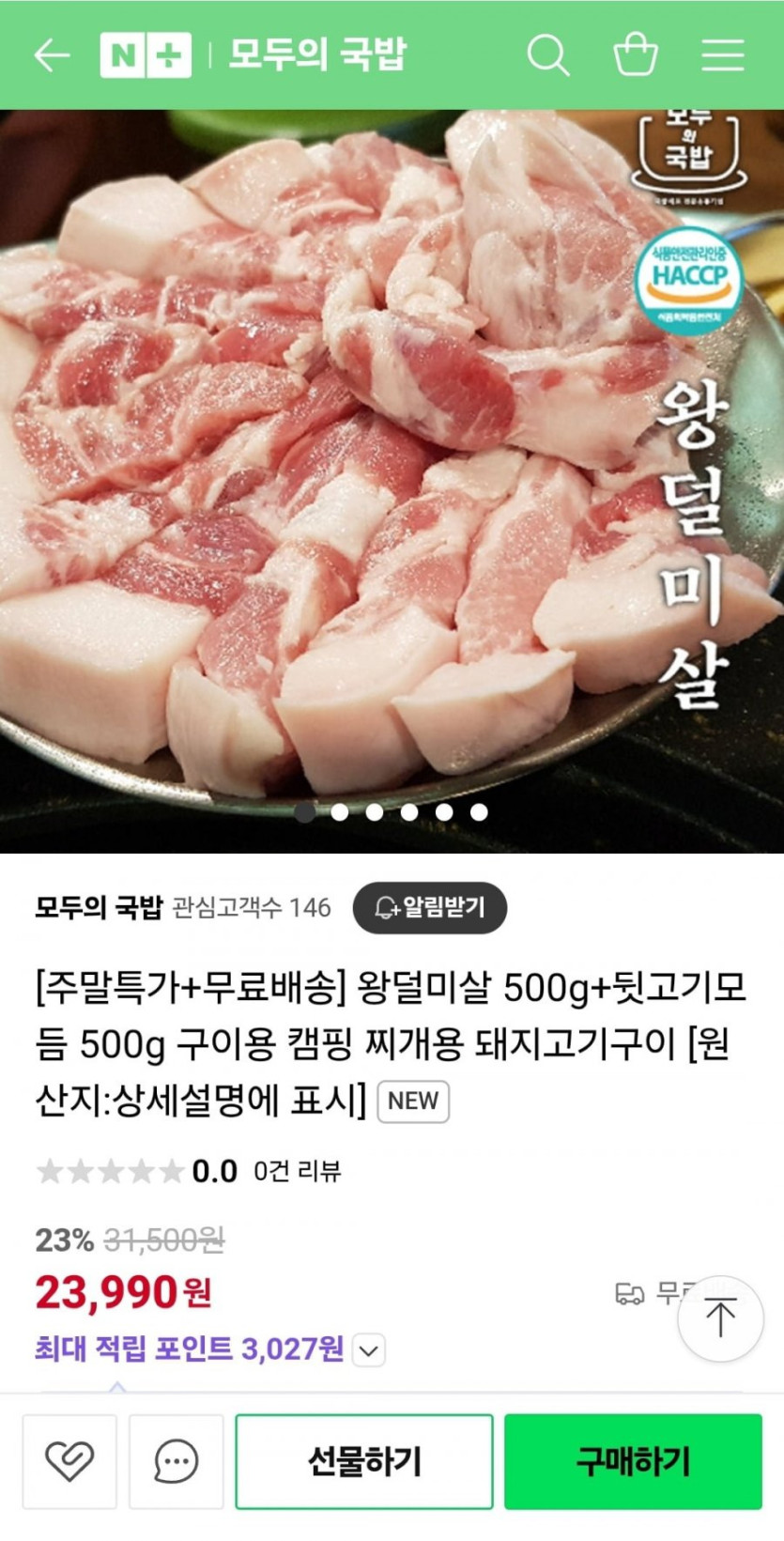784x1541 pixels.
Task: Expand 최대 적립 포인트 details
Action: point(370,1350)
